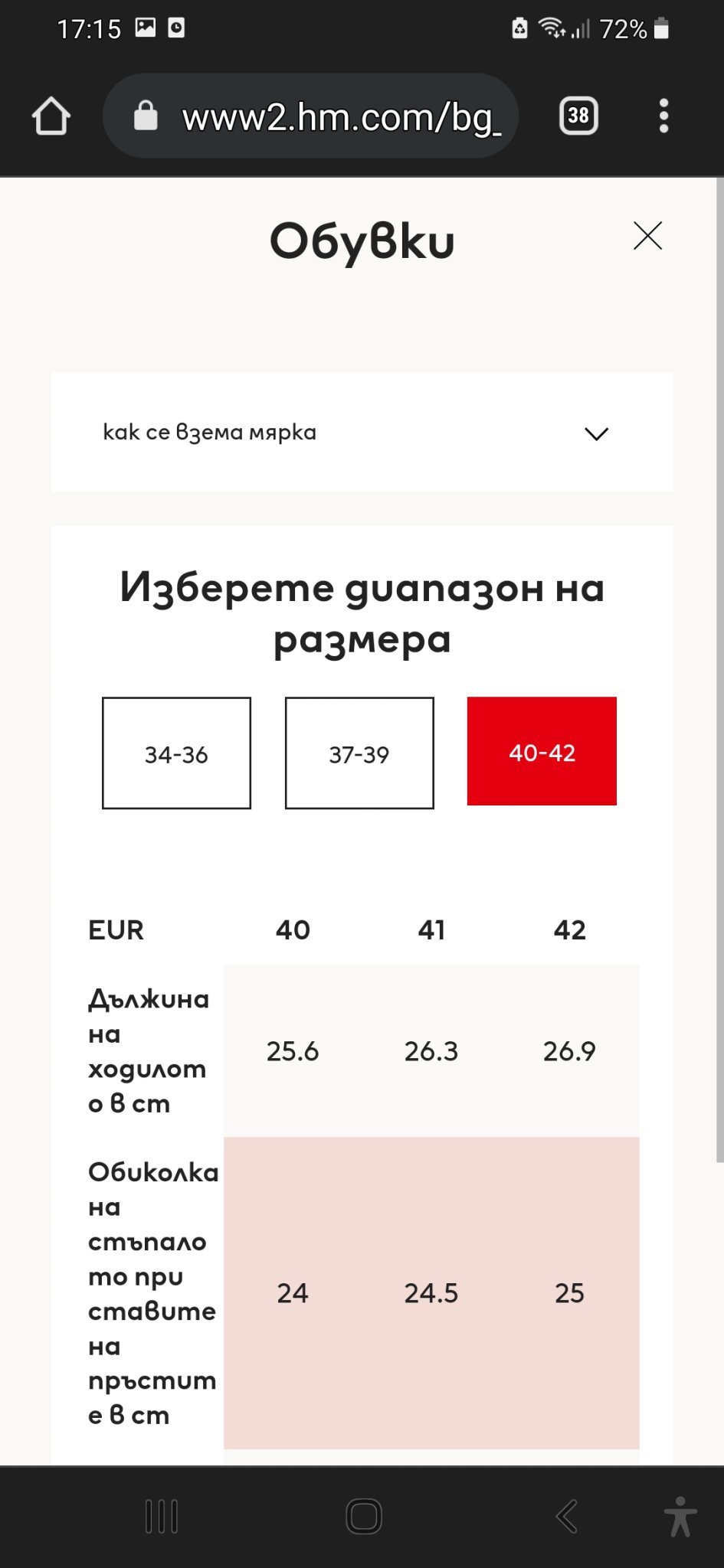Tap the browser home icon
724x1568 pixels.
click(x=51, y=116)
